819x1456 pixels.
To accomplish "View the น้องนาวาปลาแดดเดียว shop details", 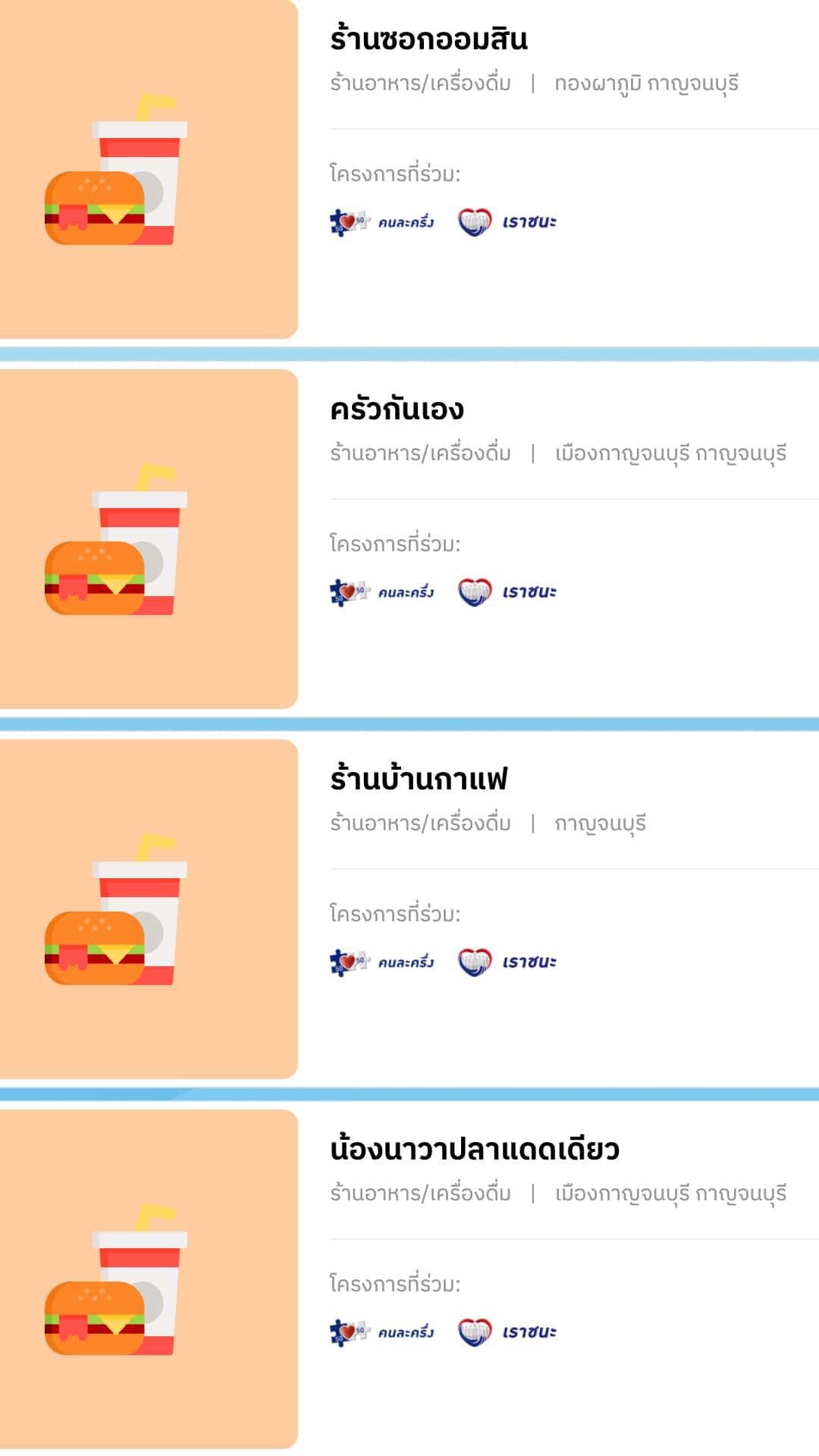I will click(409, 1279).
